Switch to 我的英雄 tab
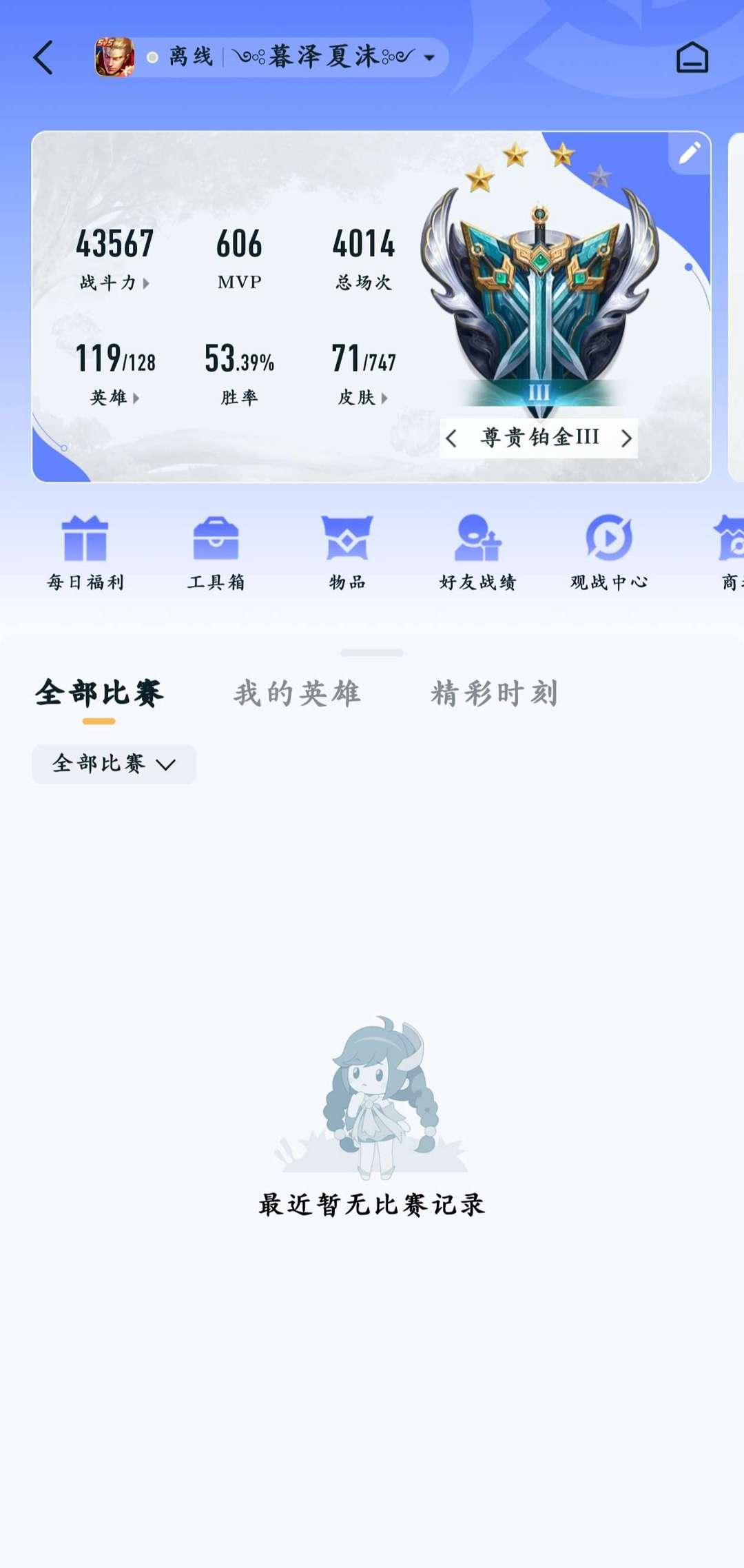The height and width of the screenshot is (1568, 744). [x=297, y=693]
